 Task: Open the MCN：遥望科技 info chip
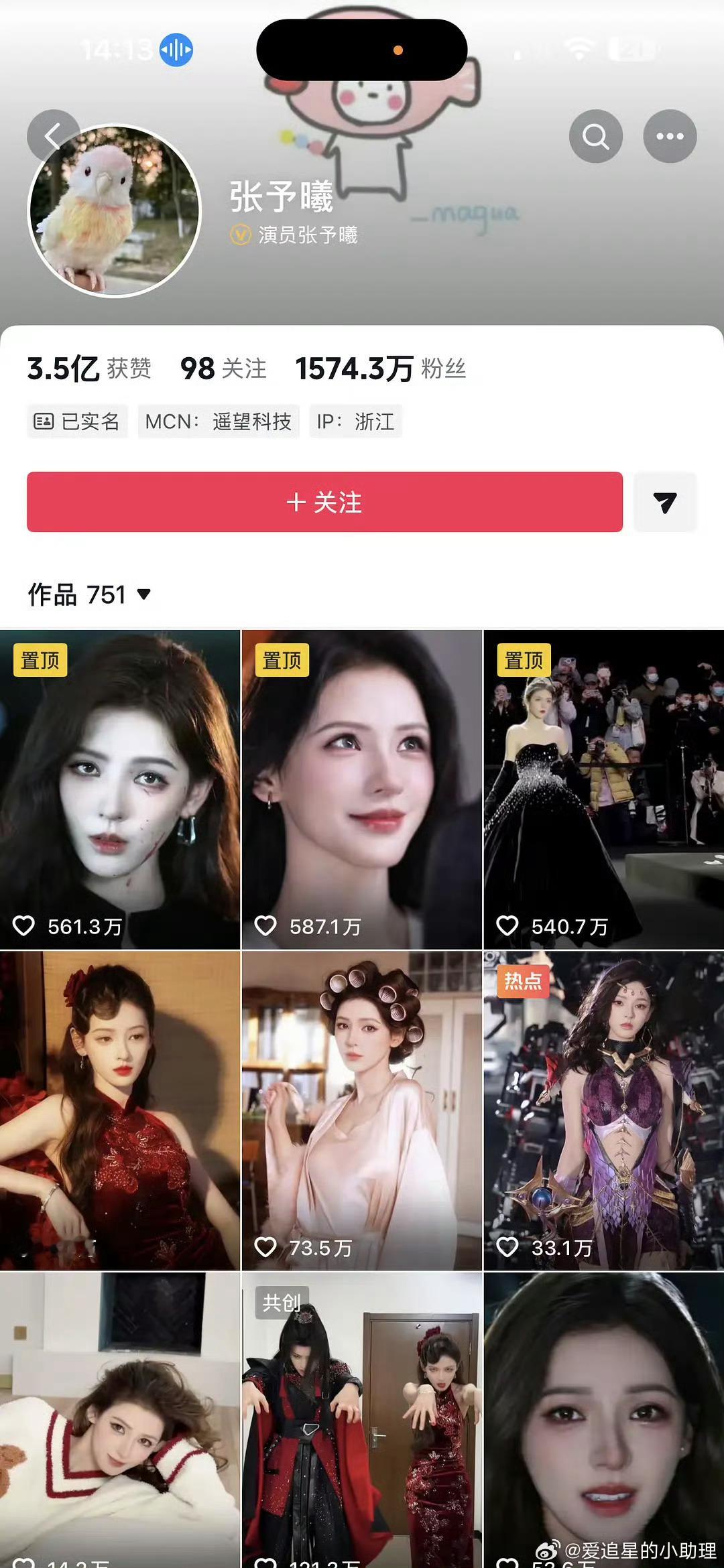(x=219, y=421)
